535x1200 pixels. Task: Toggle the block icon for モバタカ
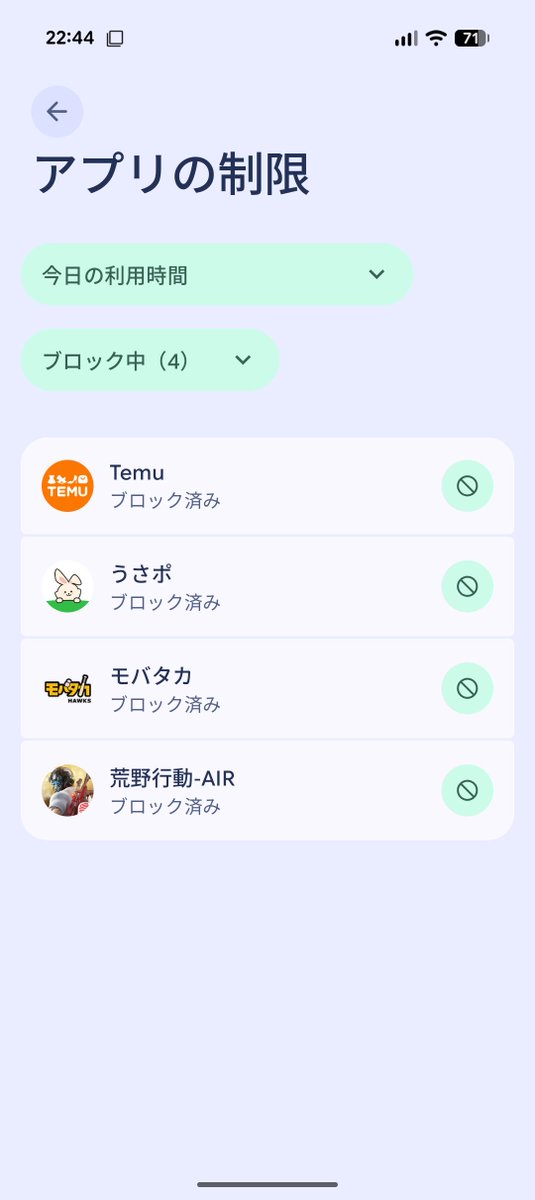(x=467, y=688)
